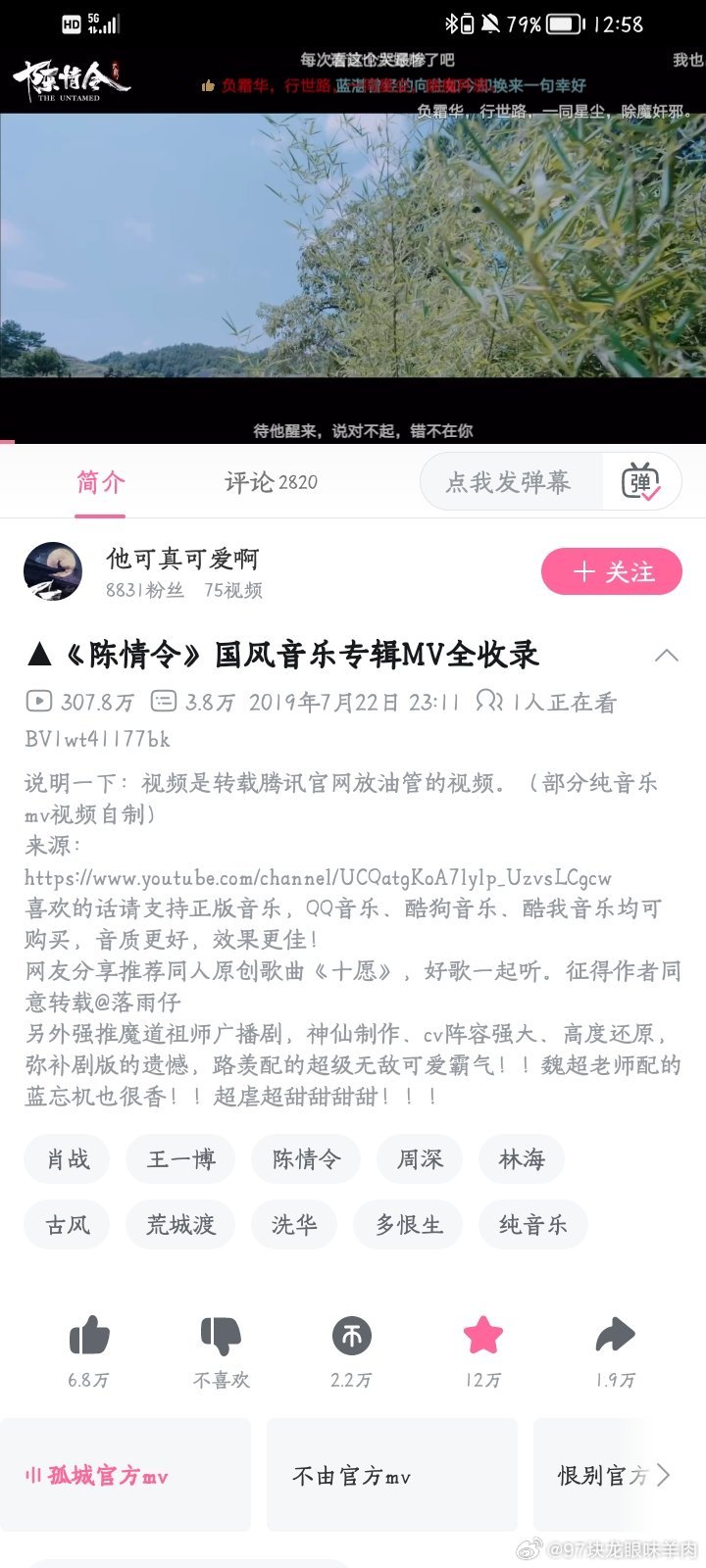706x1568 pixels.
Task: Open the 王一博 tag chip
Action: tap(180, 1159)
